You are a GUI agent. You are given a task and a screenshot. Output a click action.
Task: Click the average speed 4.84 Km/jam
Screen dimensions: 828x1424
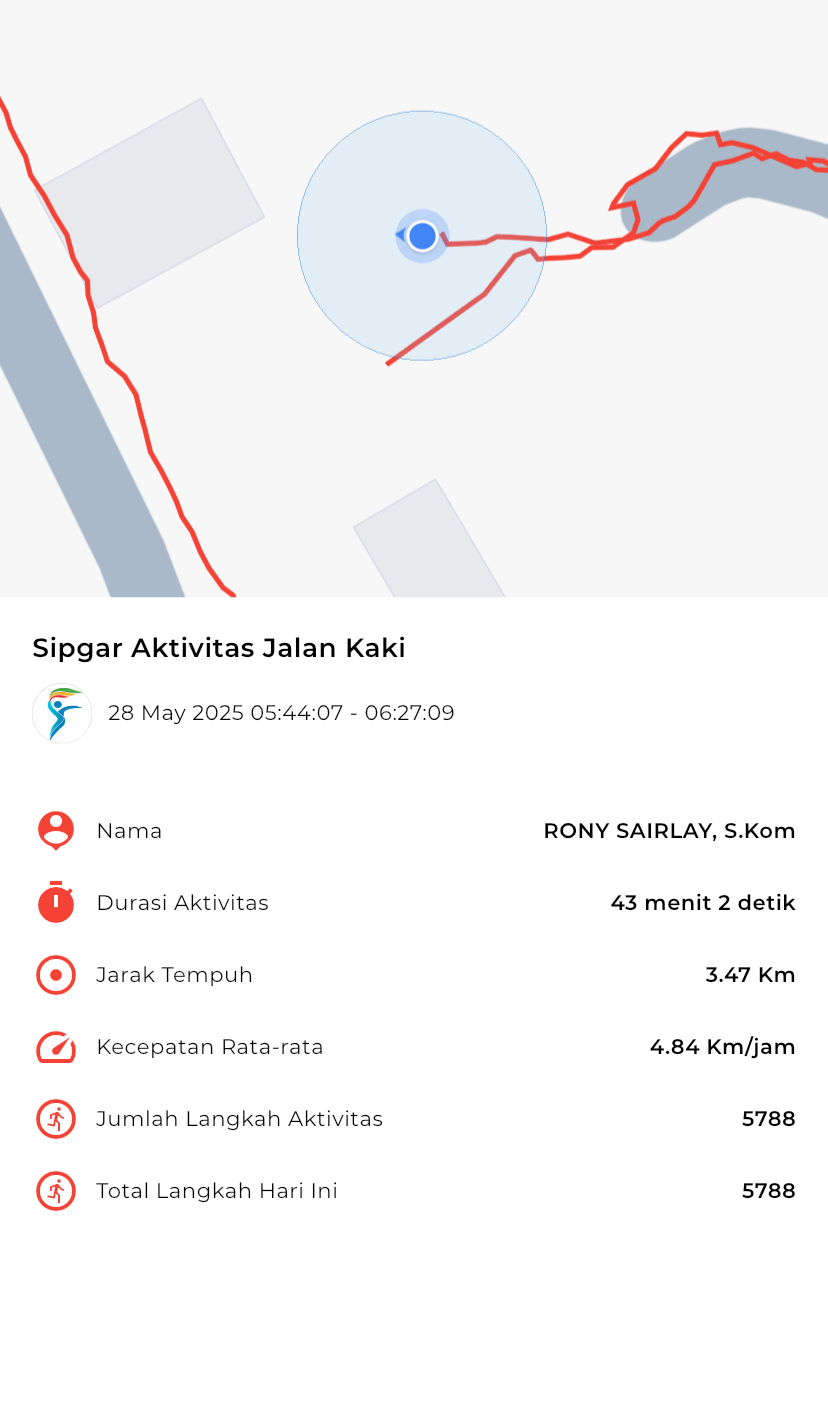click(722, 1047)
